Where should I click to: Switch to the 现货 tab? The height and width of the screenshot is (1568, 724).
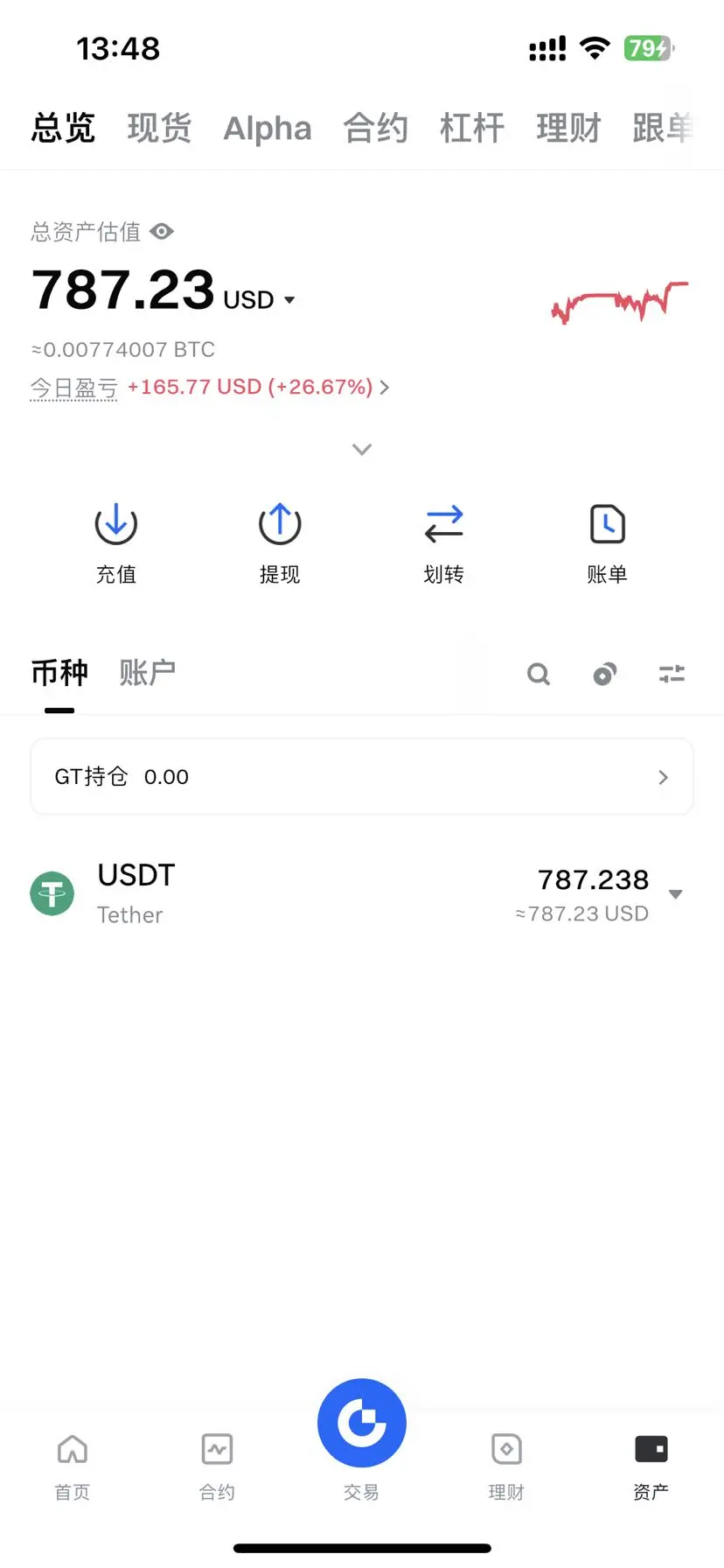coord(159,129)
